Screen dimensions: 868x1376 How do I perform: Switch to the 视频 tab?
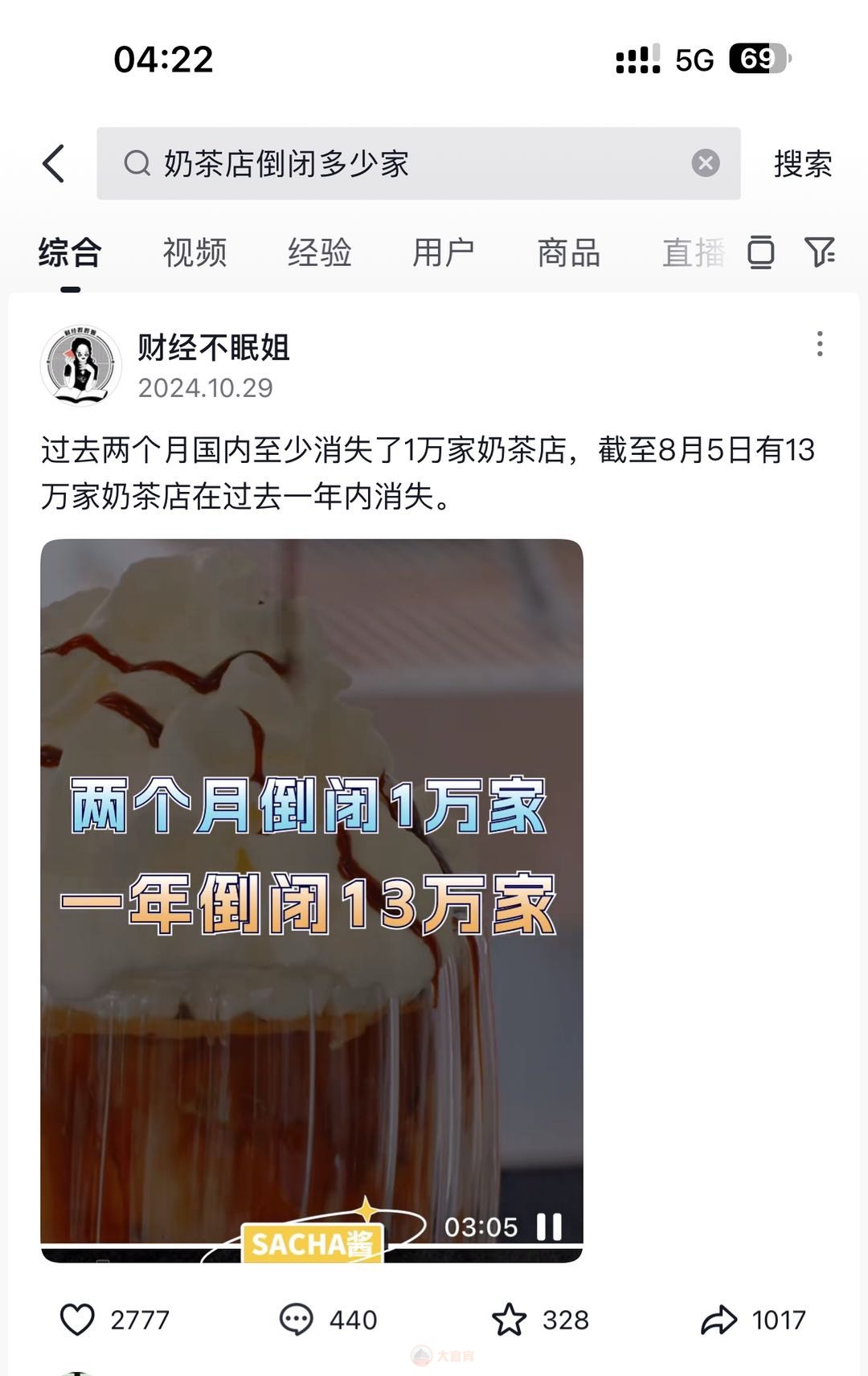point(194,252)
